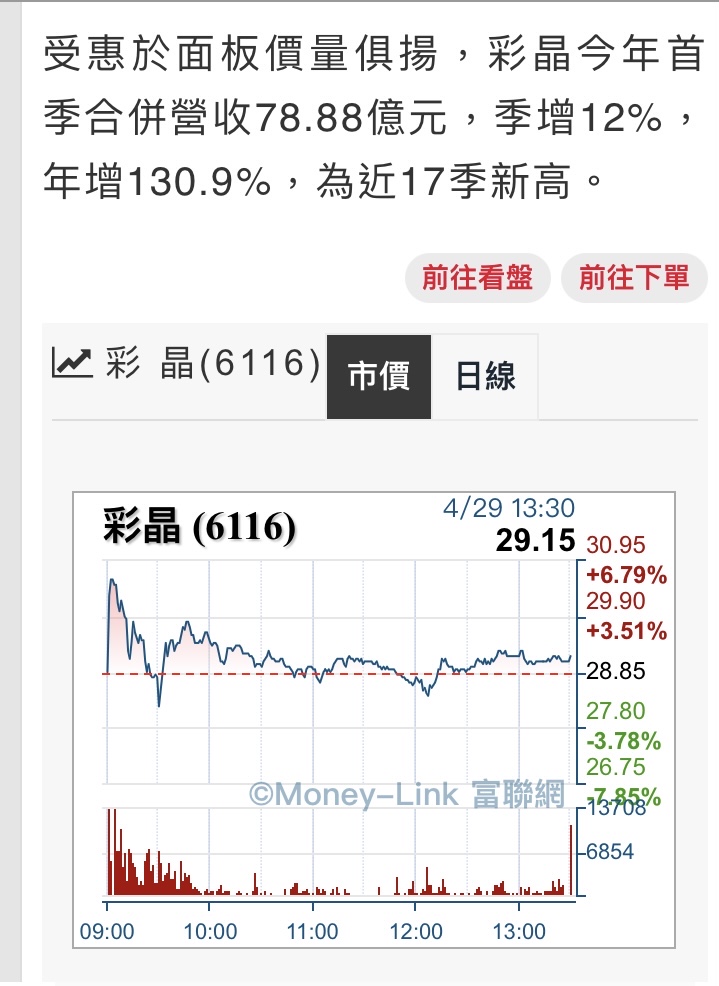Tap the 前往看盤 button
This screenshot has height=986, width=719.
tap(477, 277)
